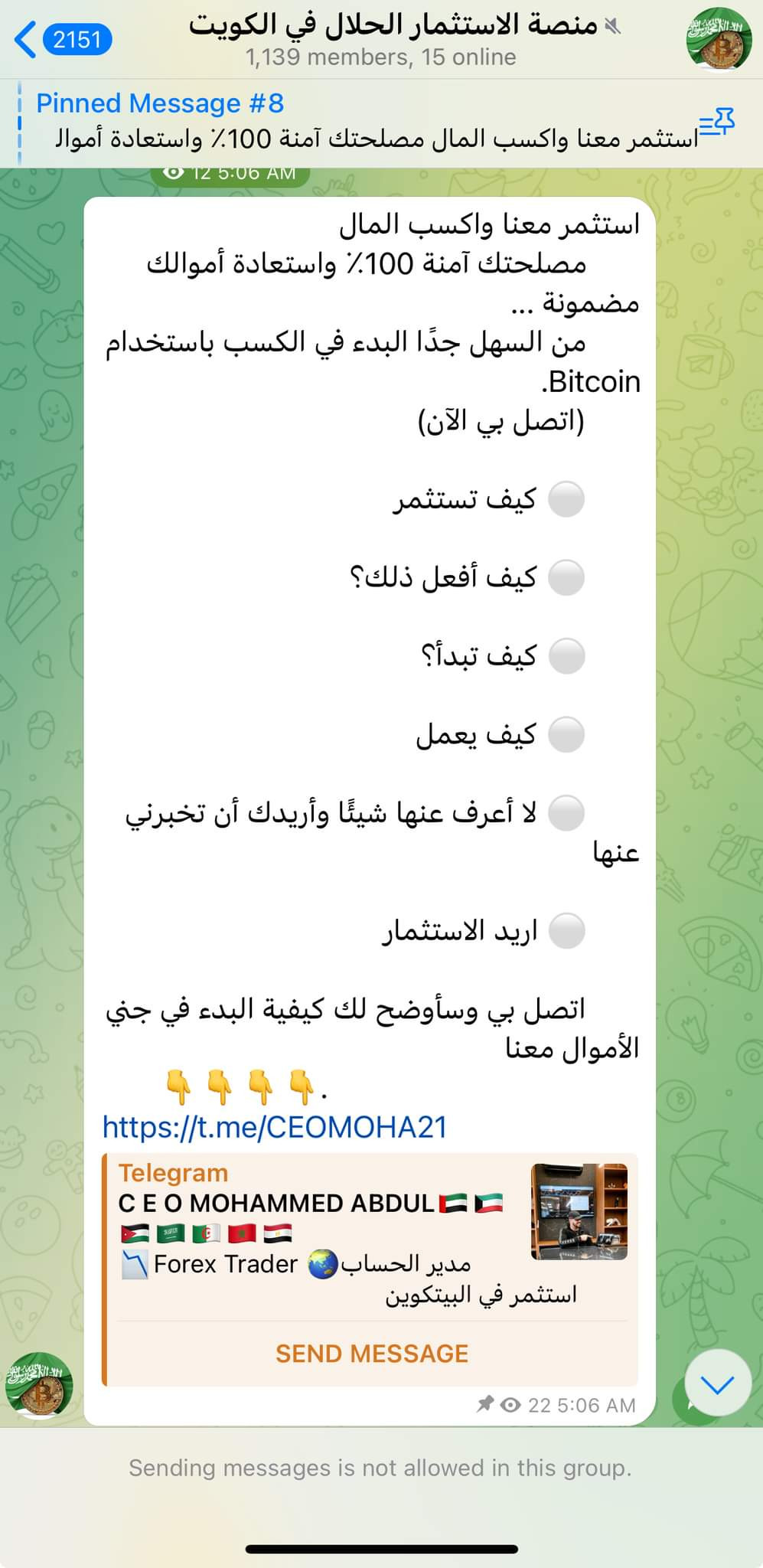Pick poll option كيف يعمل
Screen dimensions: 763x1568
[567, 734]
